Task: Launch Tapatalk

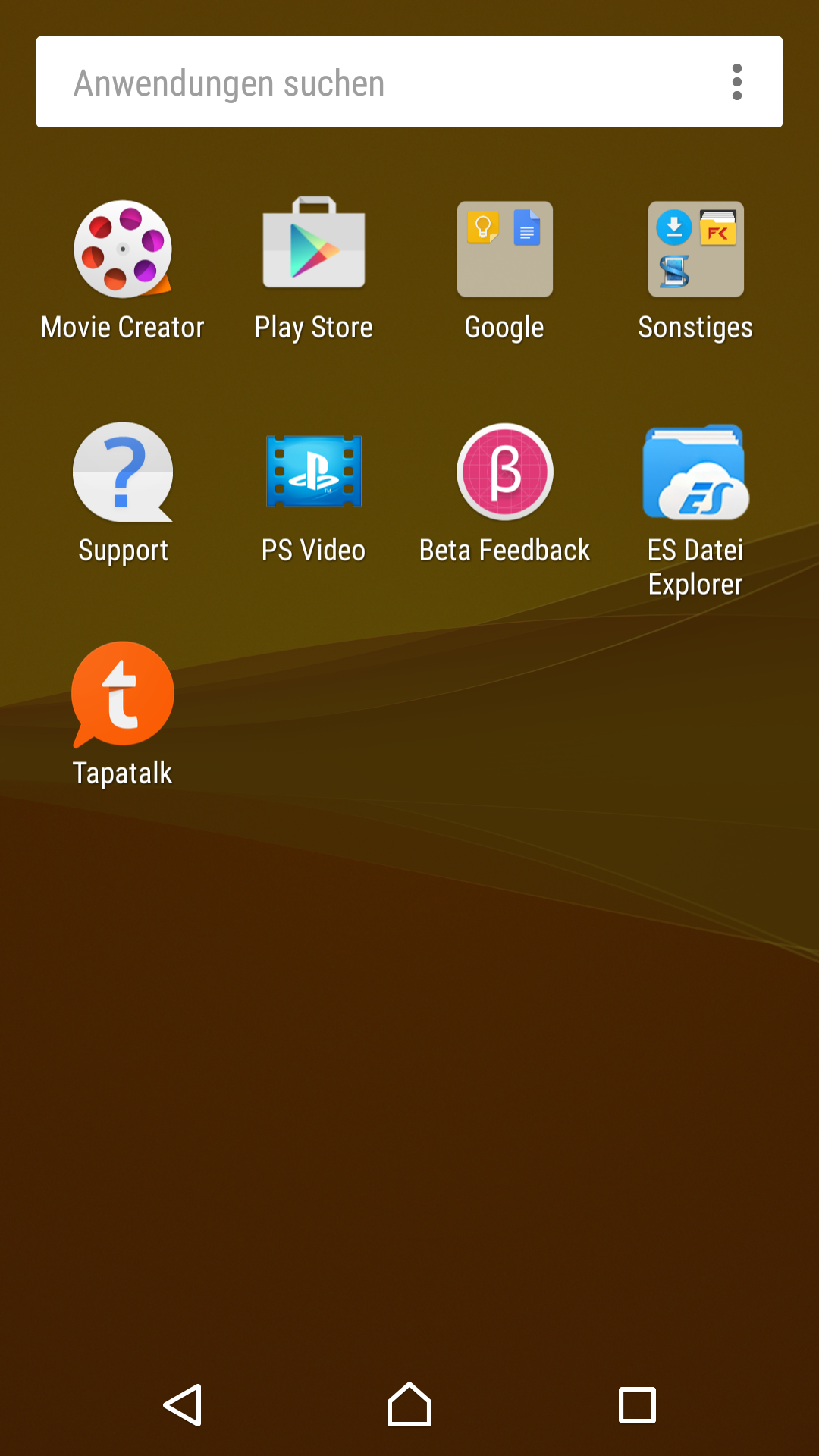Action: [x=123, y=714]
